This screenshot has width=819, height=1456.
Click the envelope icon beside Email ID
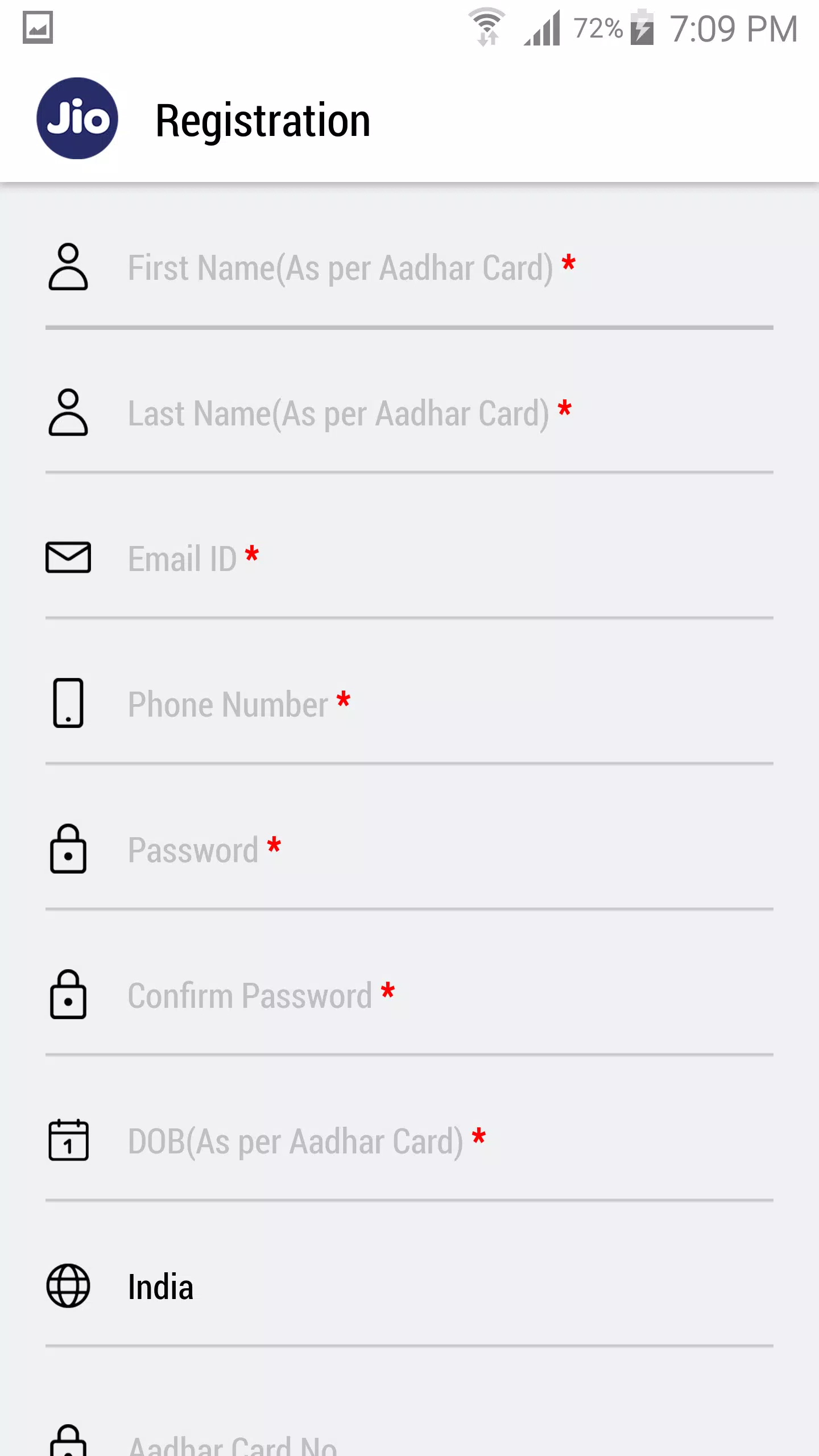68,558
